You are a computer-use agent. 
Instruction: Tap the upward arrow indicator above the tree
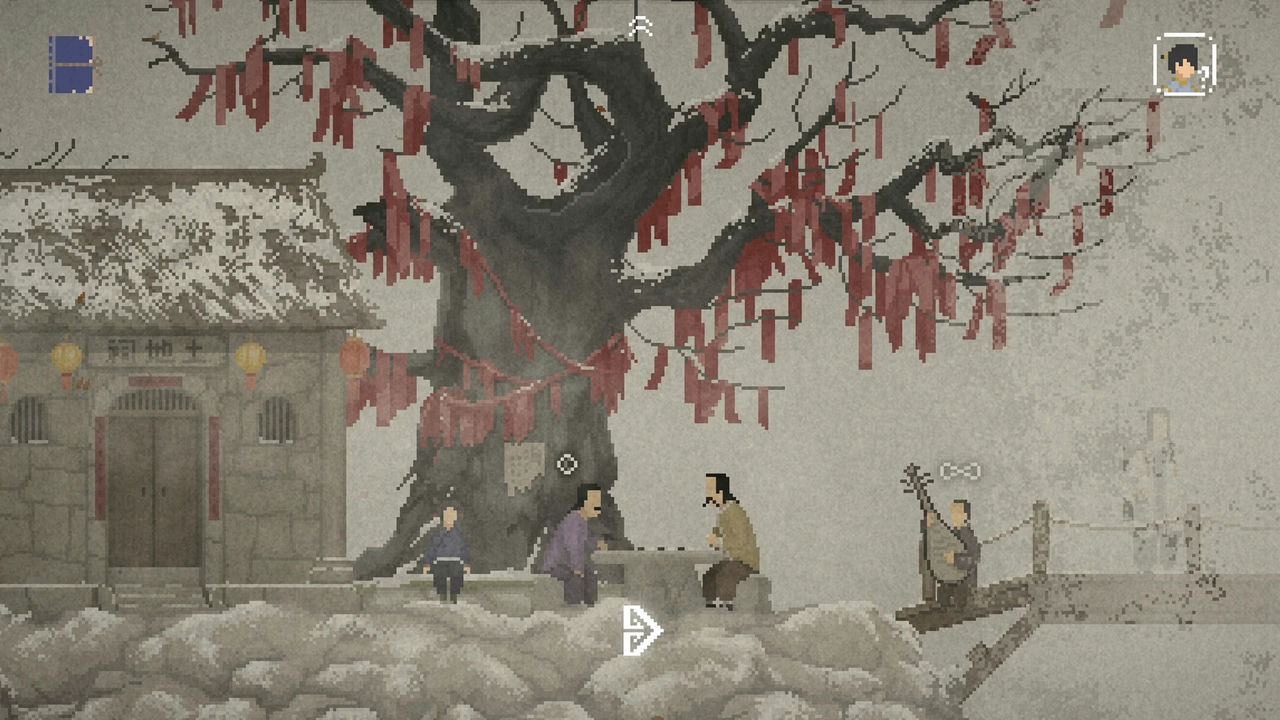pyautogui.click(x=641, y=28)
